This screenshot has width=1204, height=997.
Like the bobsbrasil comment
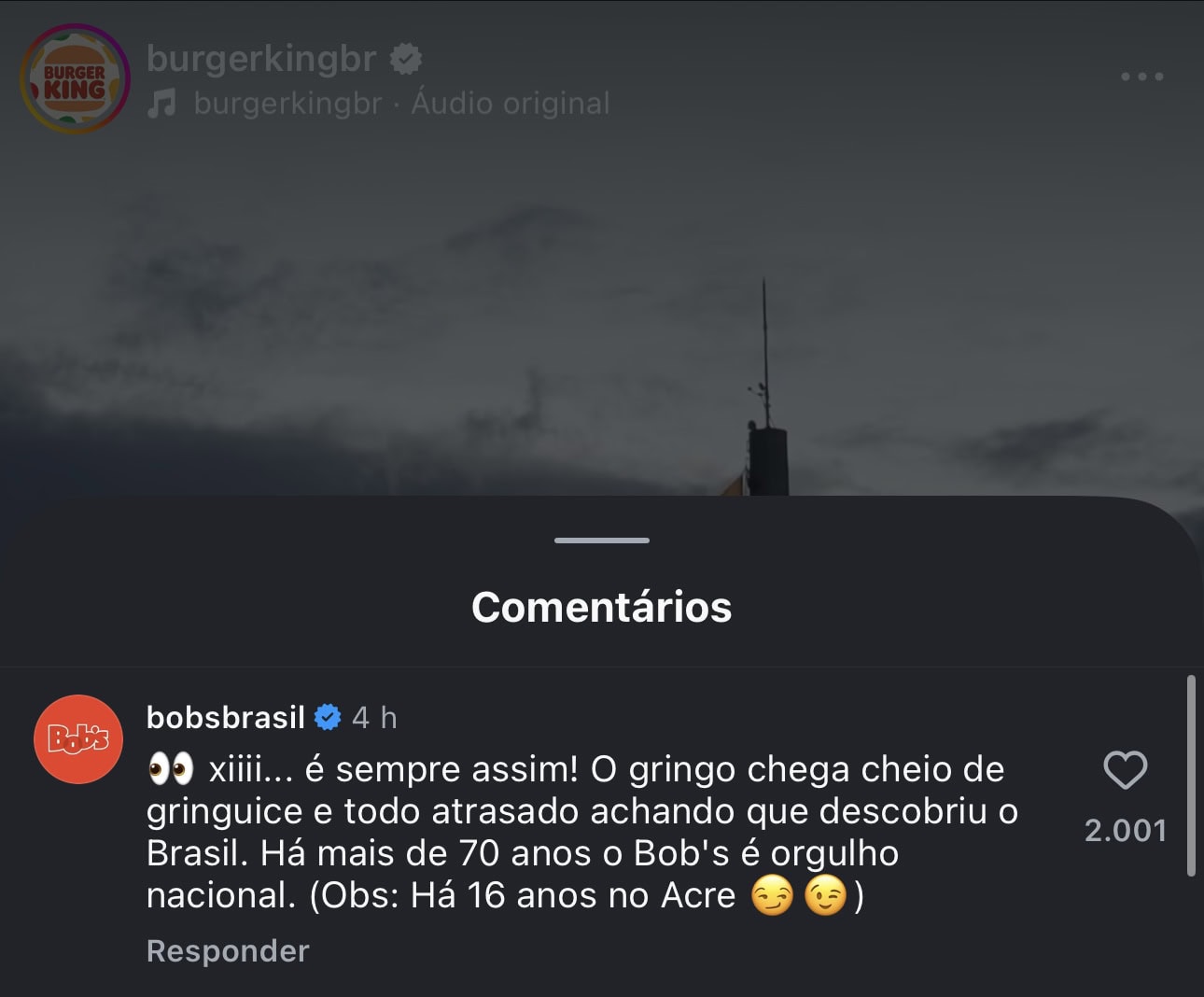click(x=1125, y=771)
